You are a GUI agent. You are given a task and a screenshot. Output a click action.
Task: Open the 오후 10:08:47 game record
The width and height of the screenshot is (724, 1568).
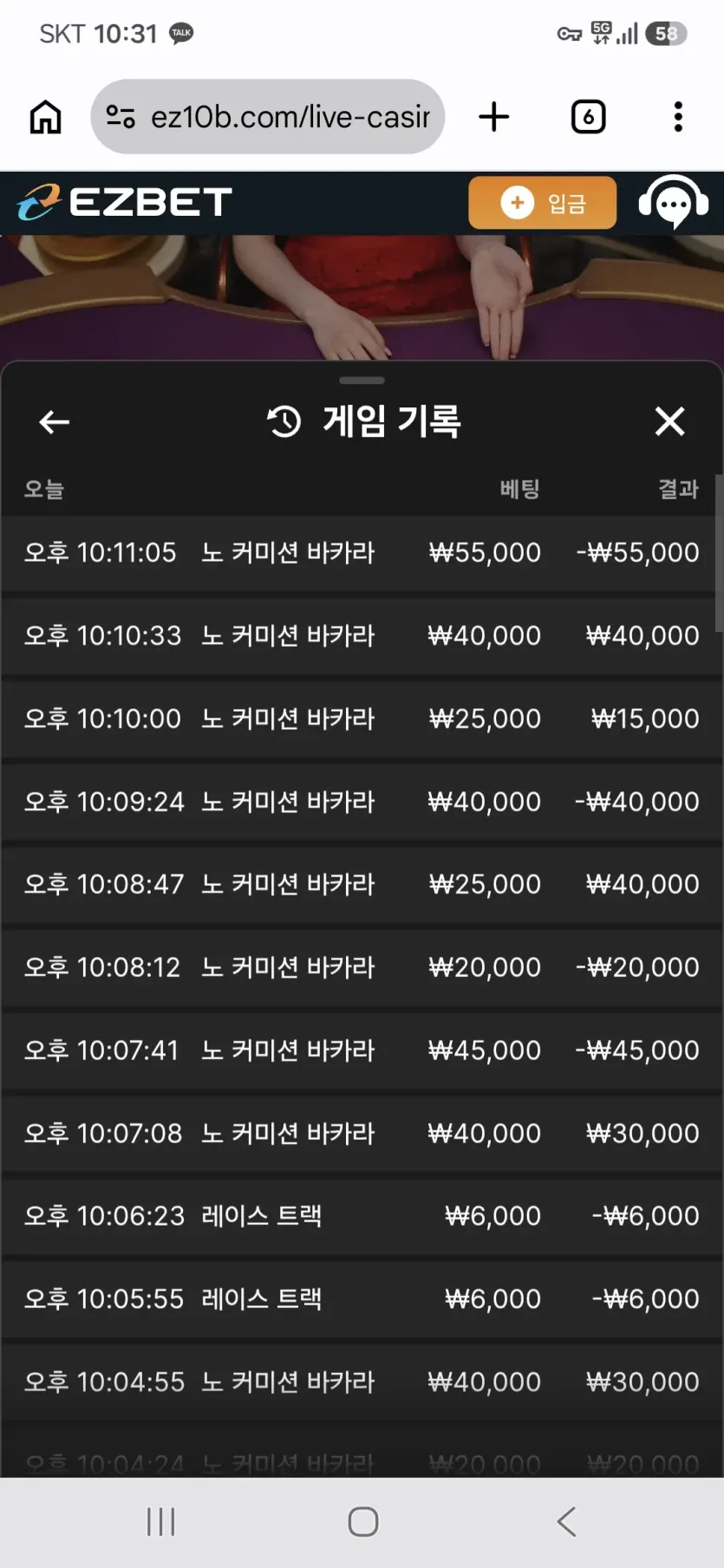(x=362, y=885)
